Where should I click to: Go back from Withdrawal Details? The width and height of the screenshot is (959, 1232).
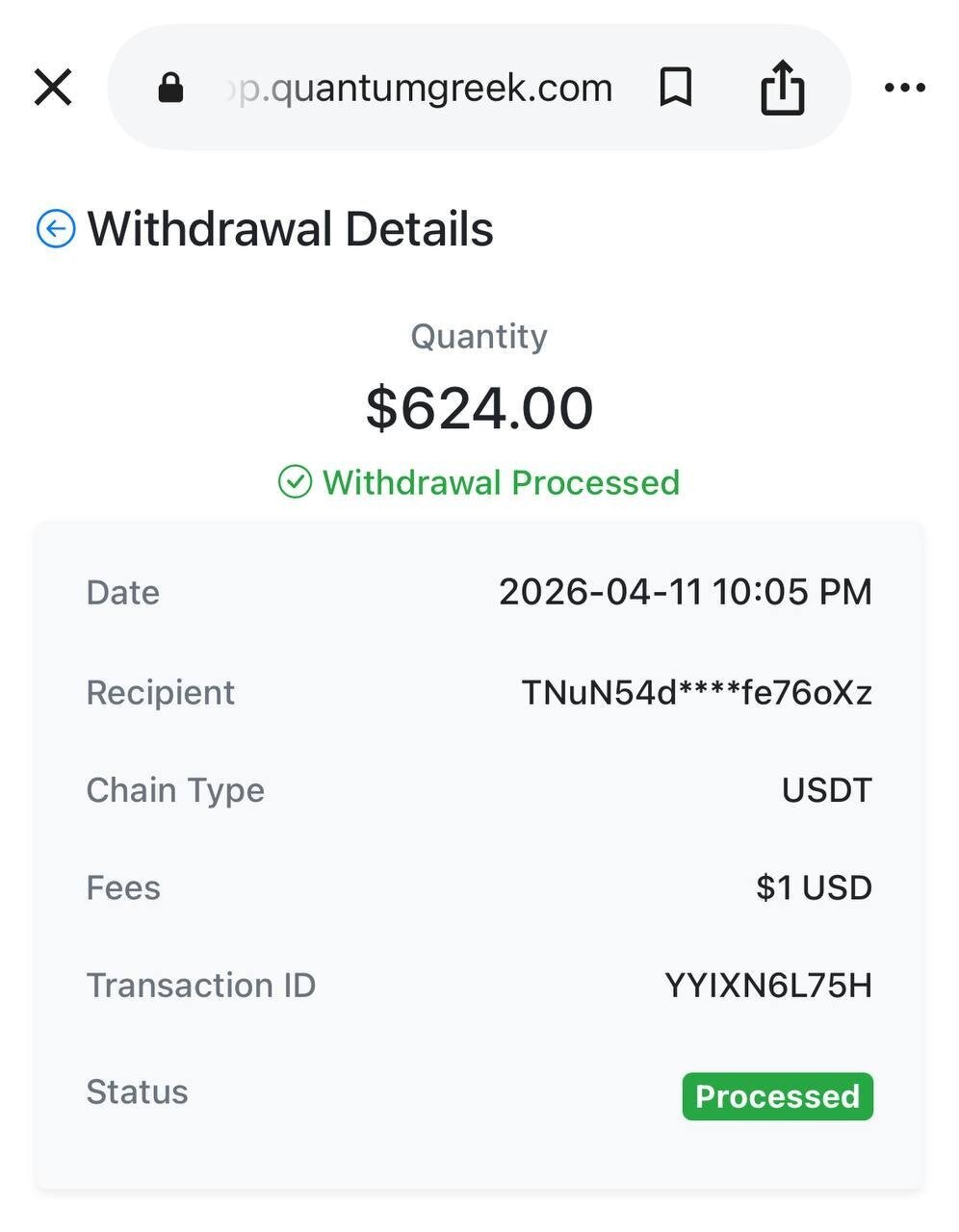56,229
